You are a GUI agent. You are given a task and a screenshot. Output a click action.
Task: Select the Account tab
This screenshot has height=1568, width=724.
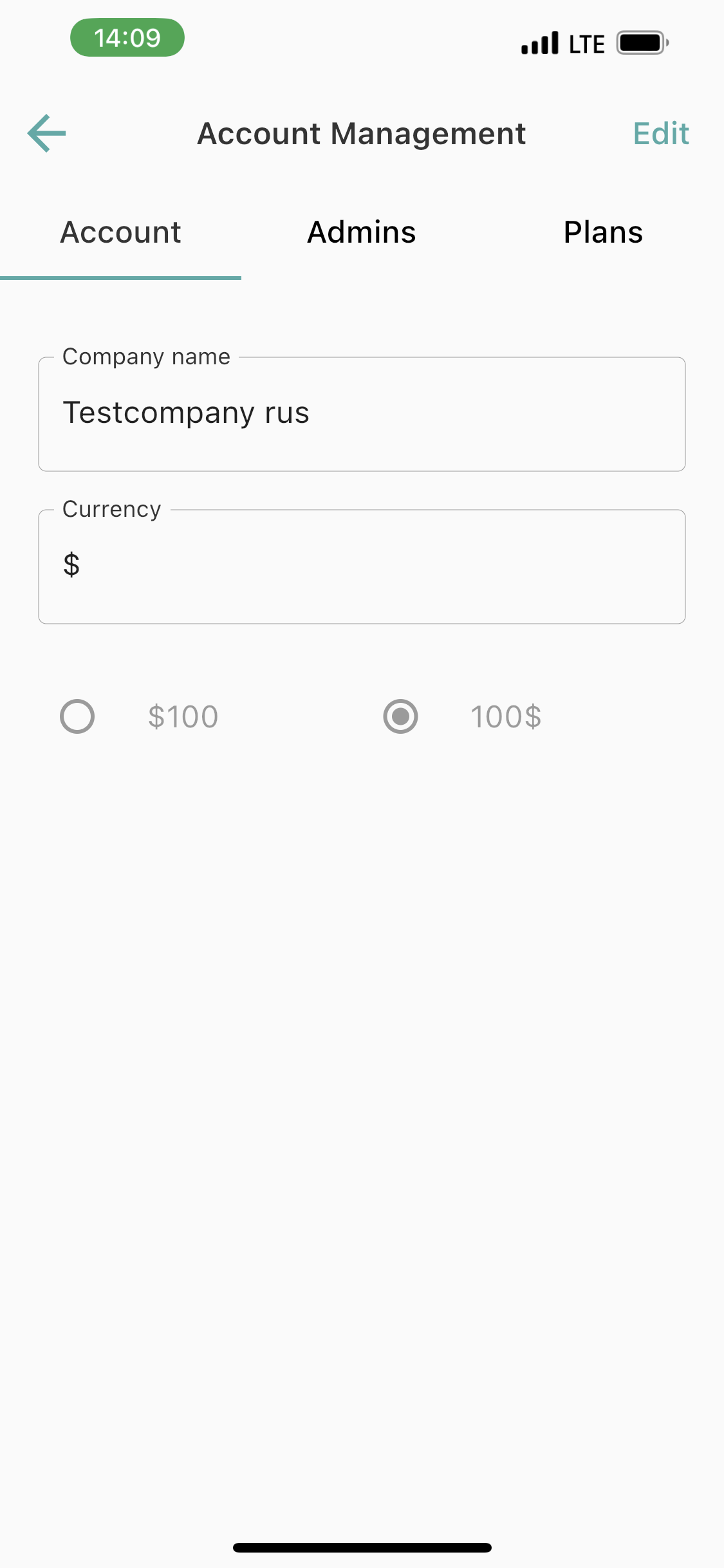point(120,232)
